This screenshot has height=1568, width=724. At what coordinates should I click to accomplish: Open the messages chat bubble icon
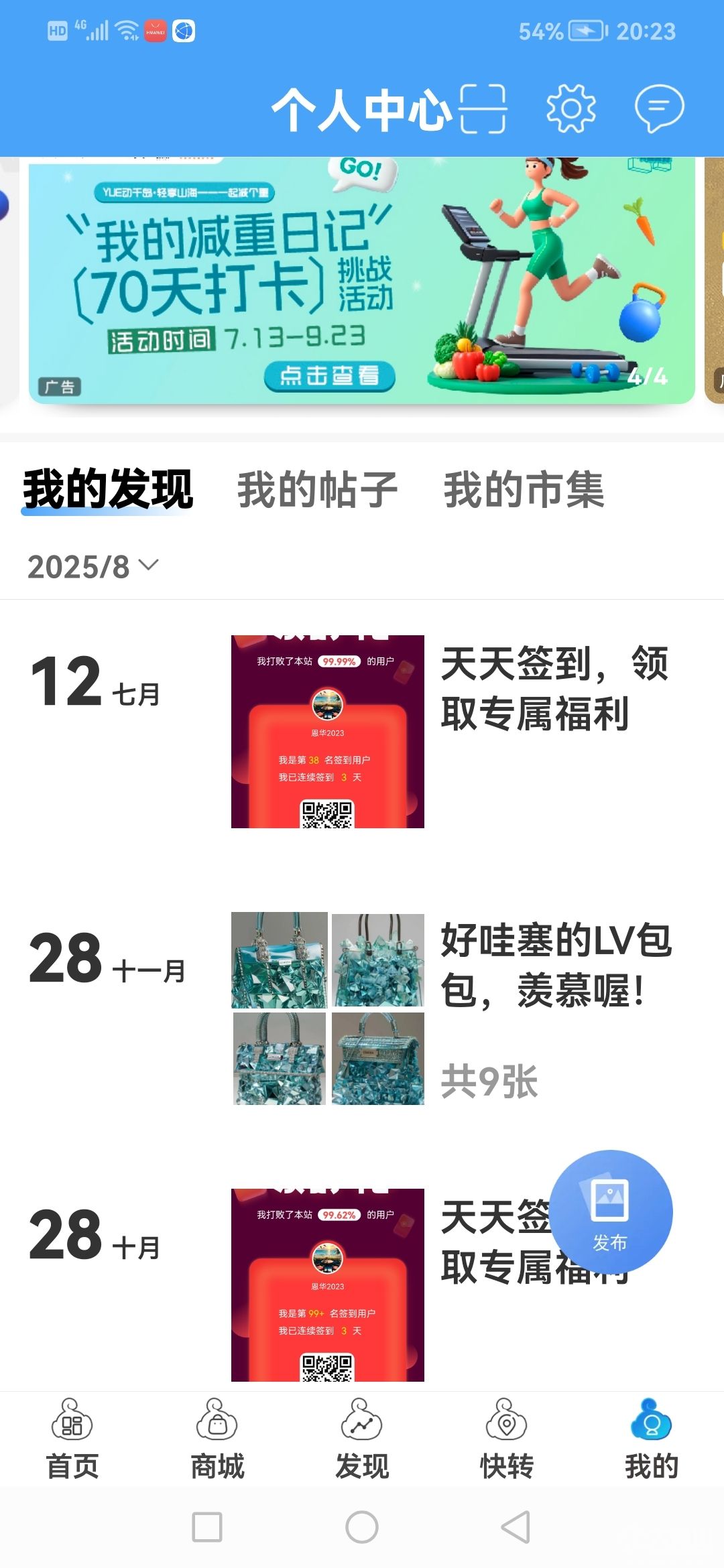659,109
